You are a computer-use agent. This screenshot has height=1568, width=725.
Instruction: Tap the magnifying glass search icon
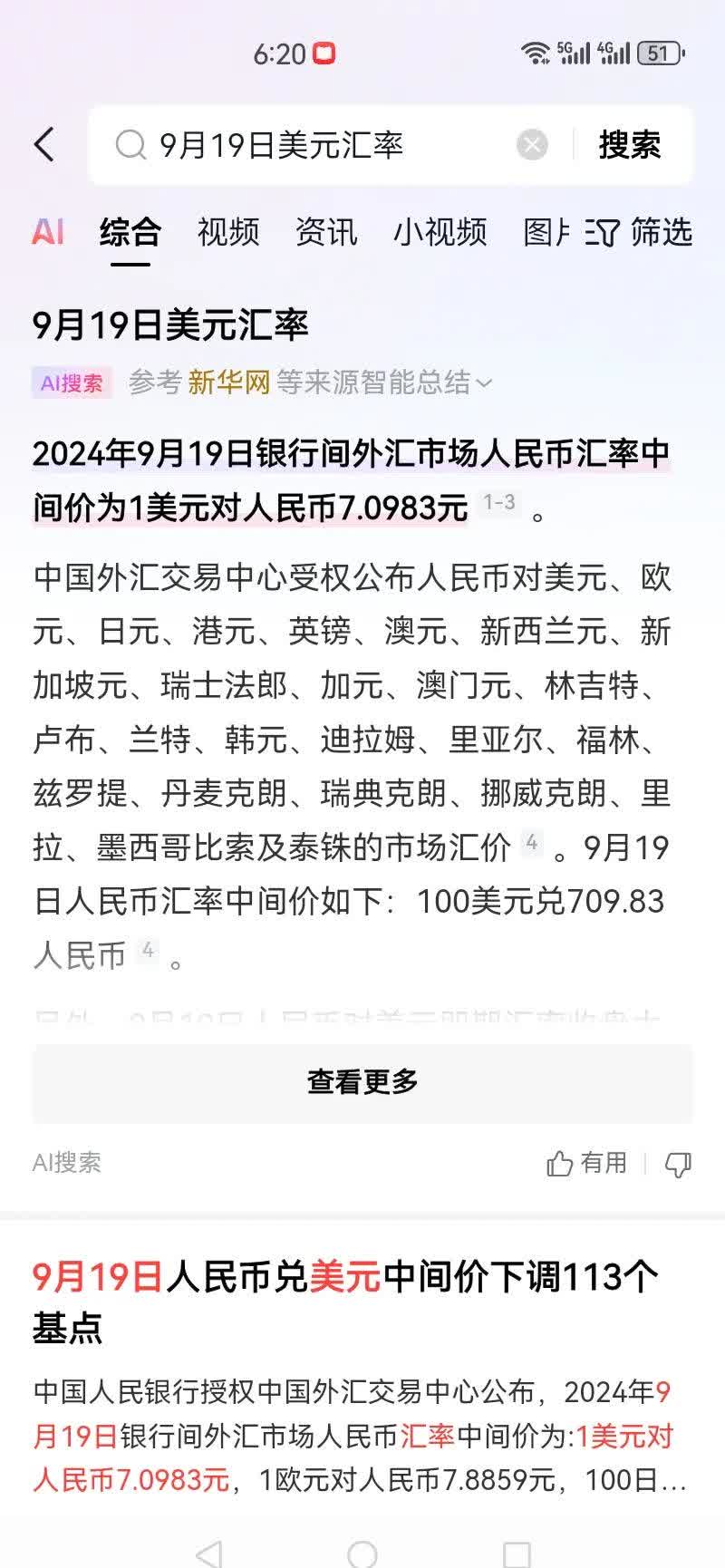tap(130, 144)
